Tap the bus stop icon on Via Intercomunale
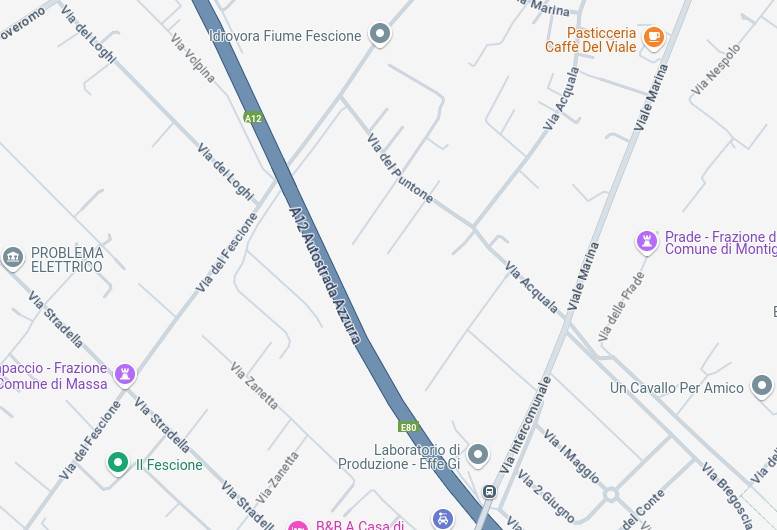Screen dimensions: 777x530 coord(489,492)
